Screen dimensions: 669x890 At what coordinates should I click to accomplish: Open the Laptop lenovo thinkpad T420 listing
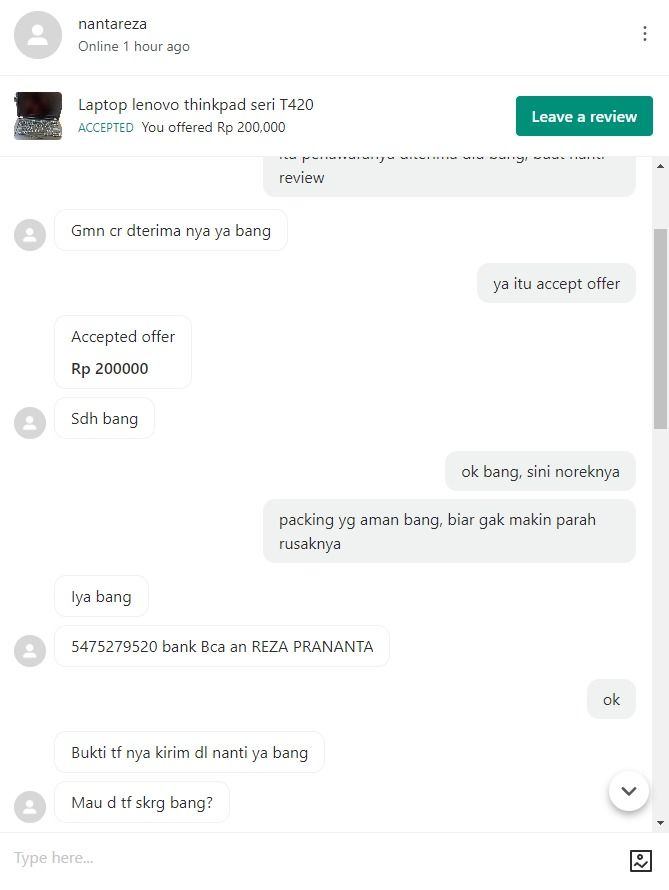point(196,105)
